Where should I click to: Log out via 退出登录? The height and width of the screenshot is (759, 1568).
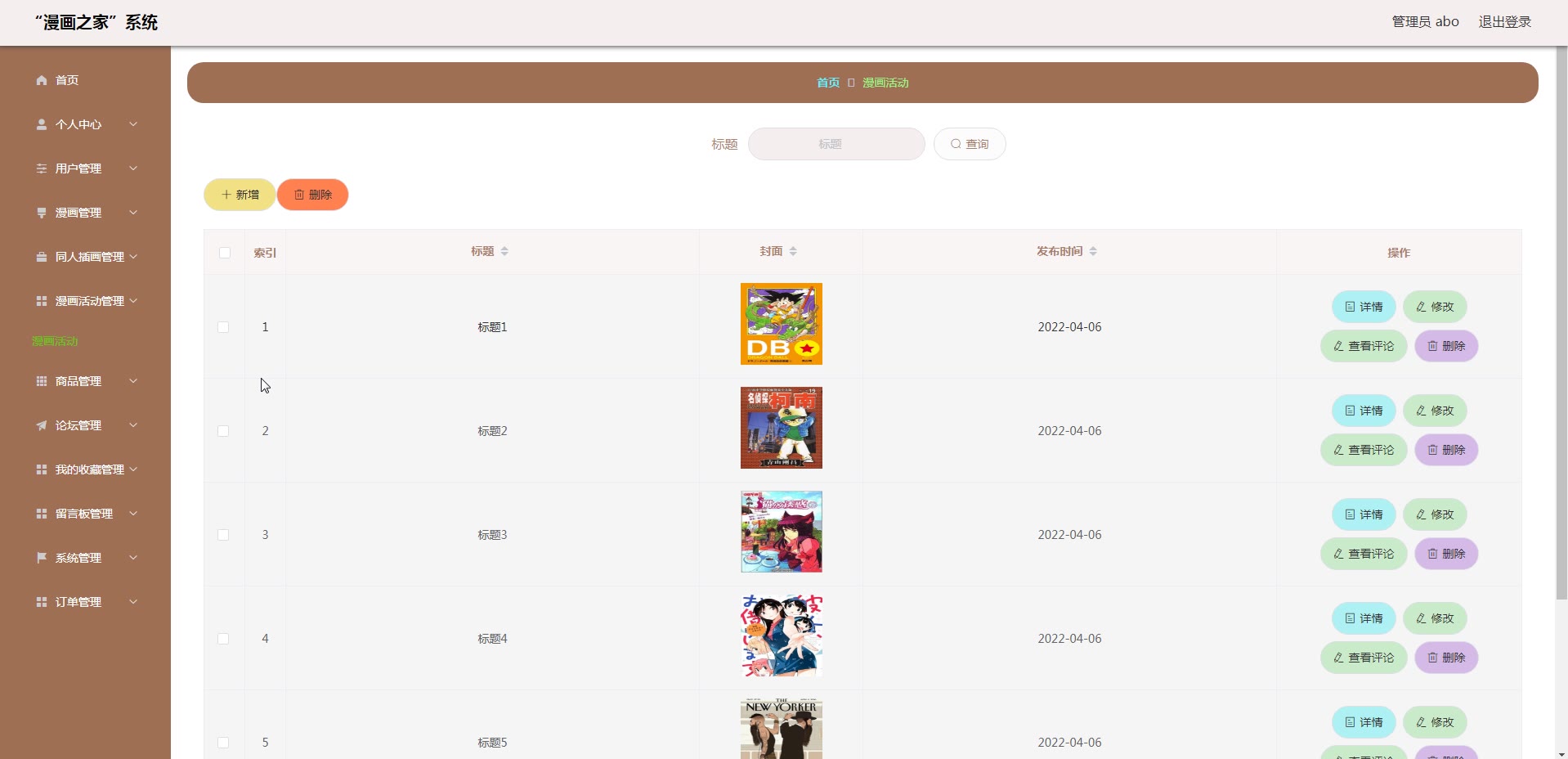1504,22
